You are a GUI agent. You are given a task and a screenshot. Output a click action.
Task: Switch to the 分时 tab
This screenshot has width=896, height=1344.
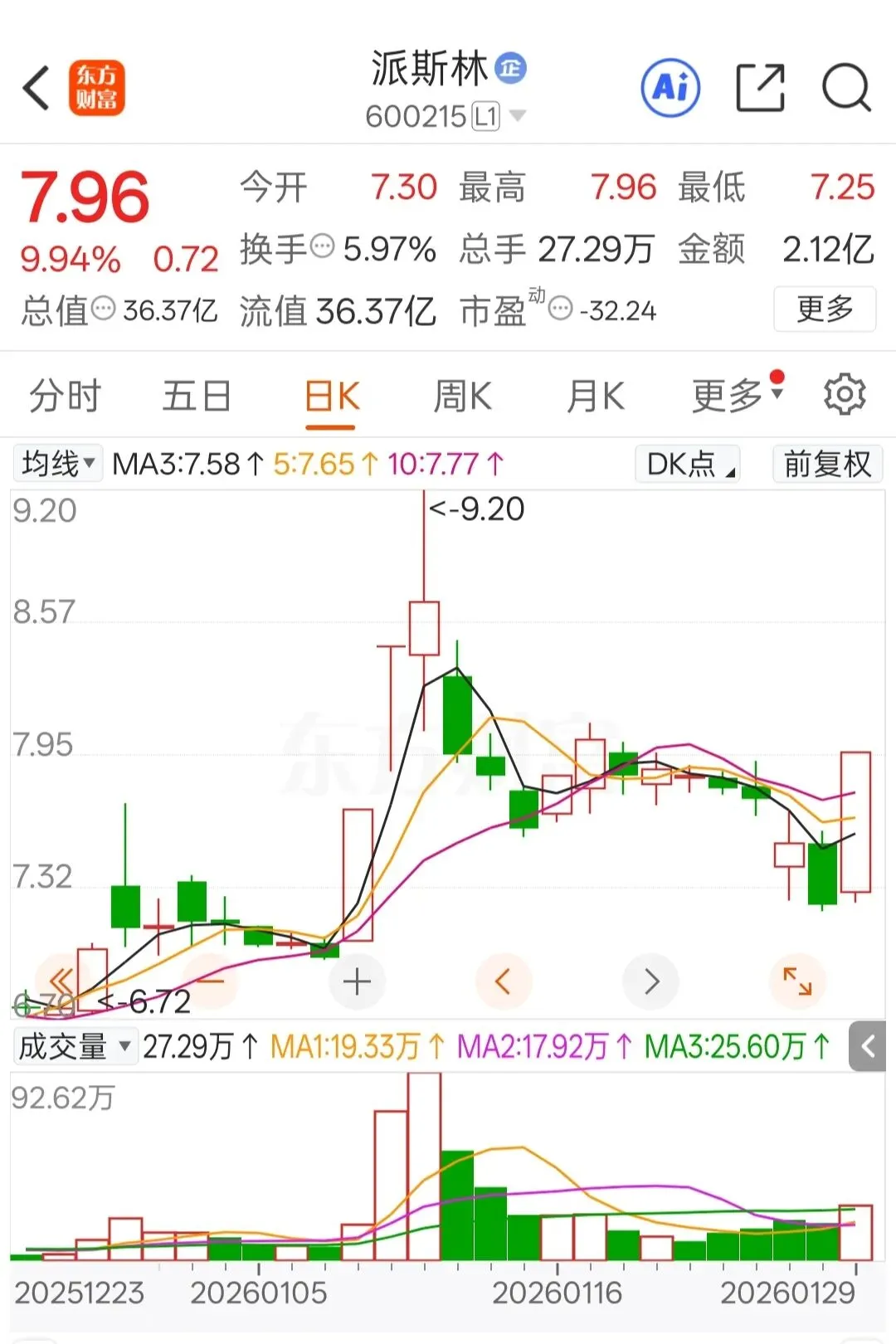[65, 396]
